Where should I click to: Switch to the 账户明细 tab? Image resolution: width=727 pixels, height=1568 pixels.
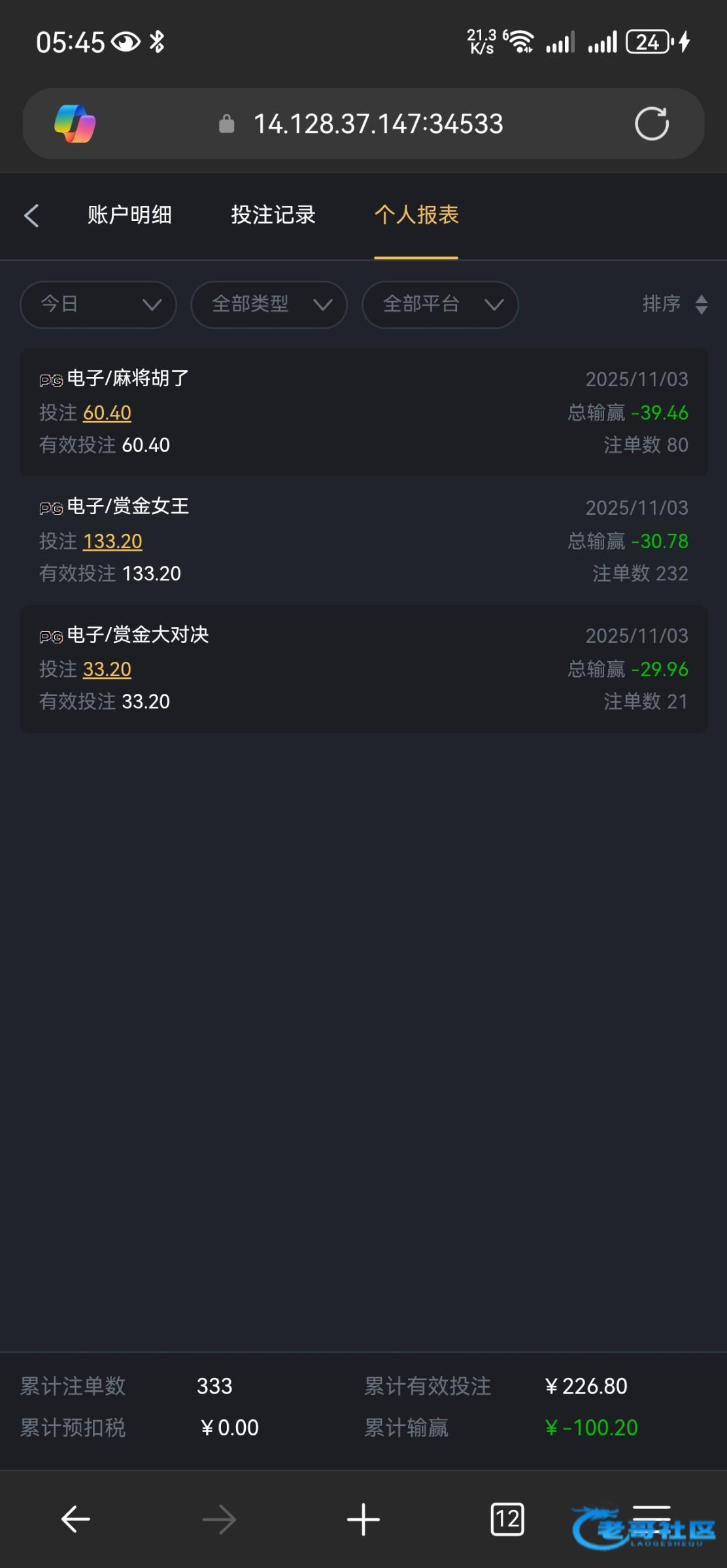129,215
